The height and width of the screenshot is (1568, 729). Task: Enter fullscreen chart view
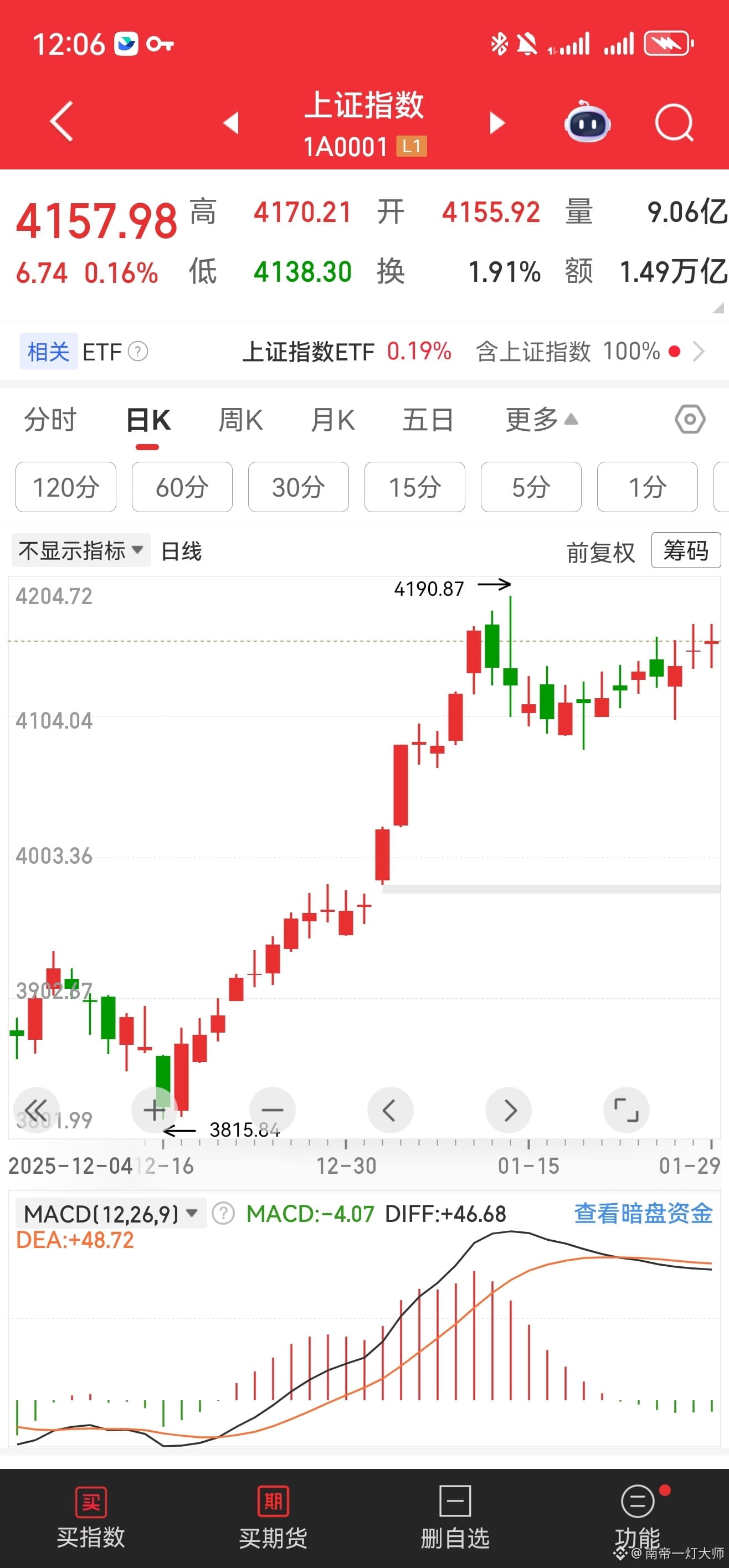tap(625, 1110)
